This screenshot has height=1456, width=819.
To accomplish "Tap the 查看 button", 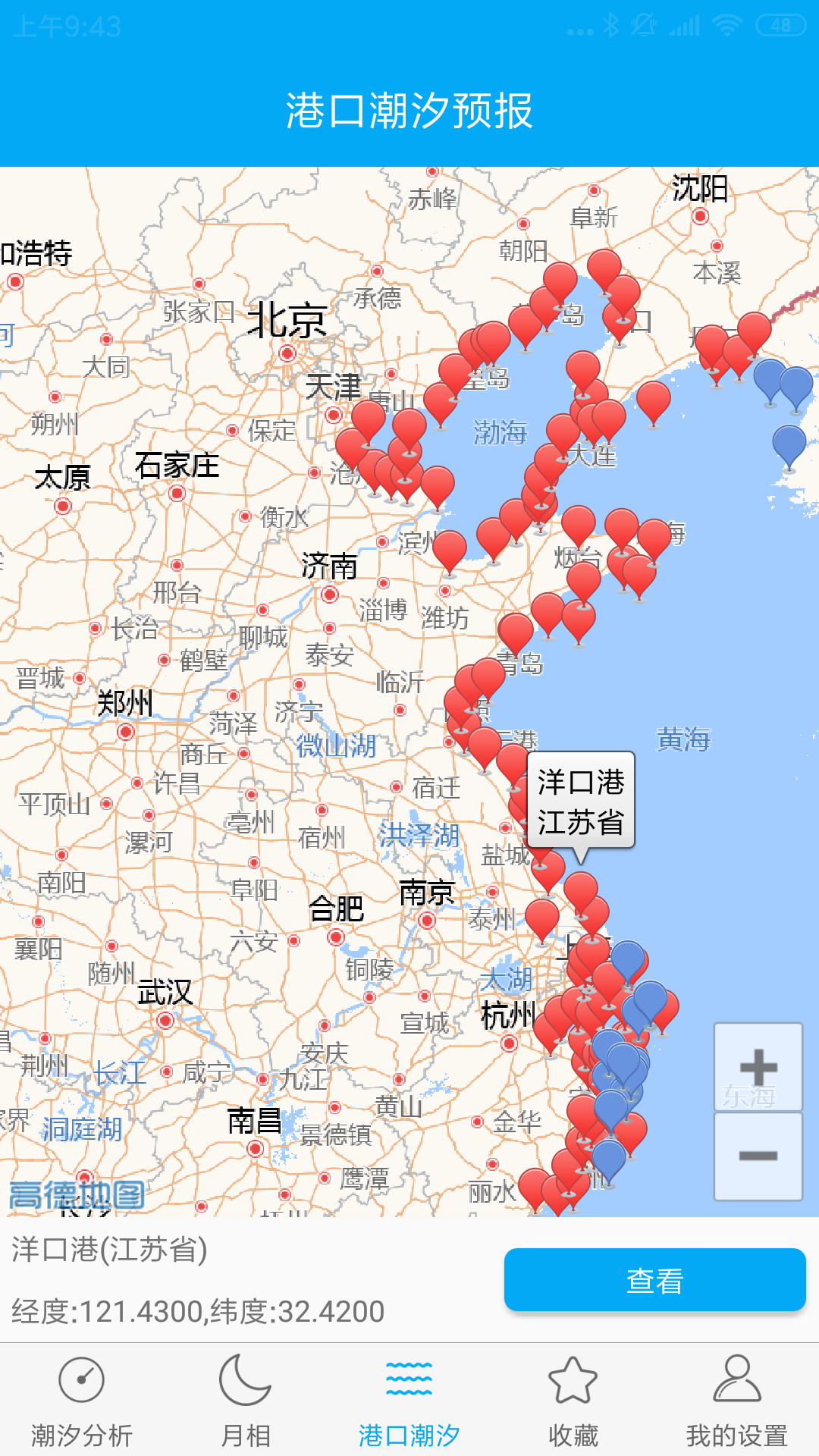I will 654,1280.
